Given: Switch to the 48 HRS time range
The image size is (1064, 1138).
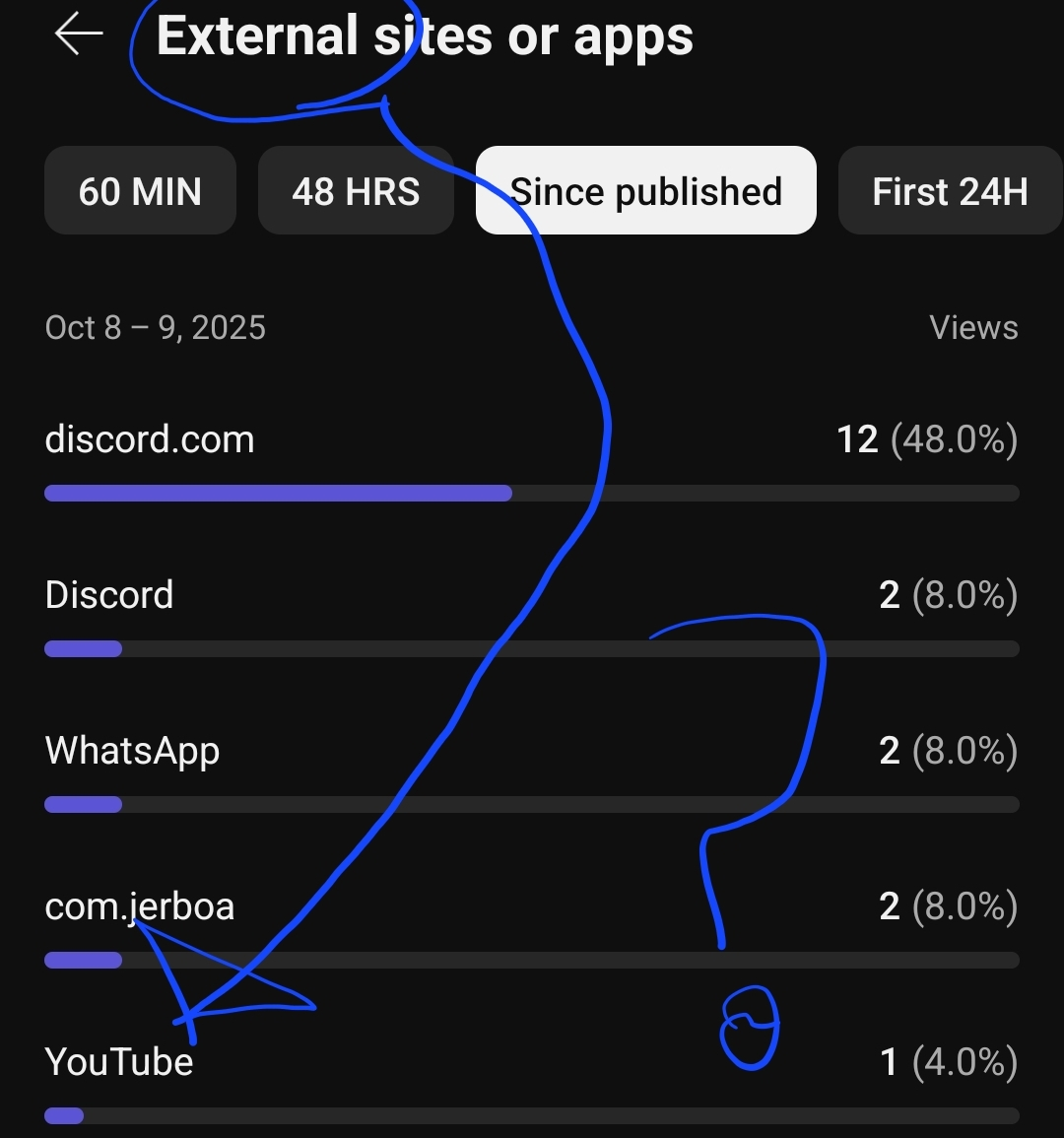Looking at the screenshot, I should pyautogui.click(x=356, y=191).
